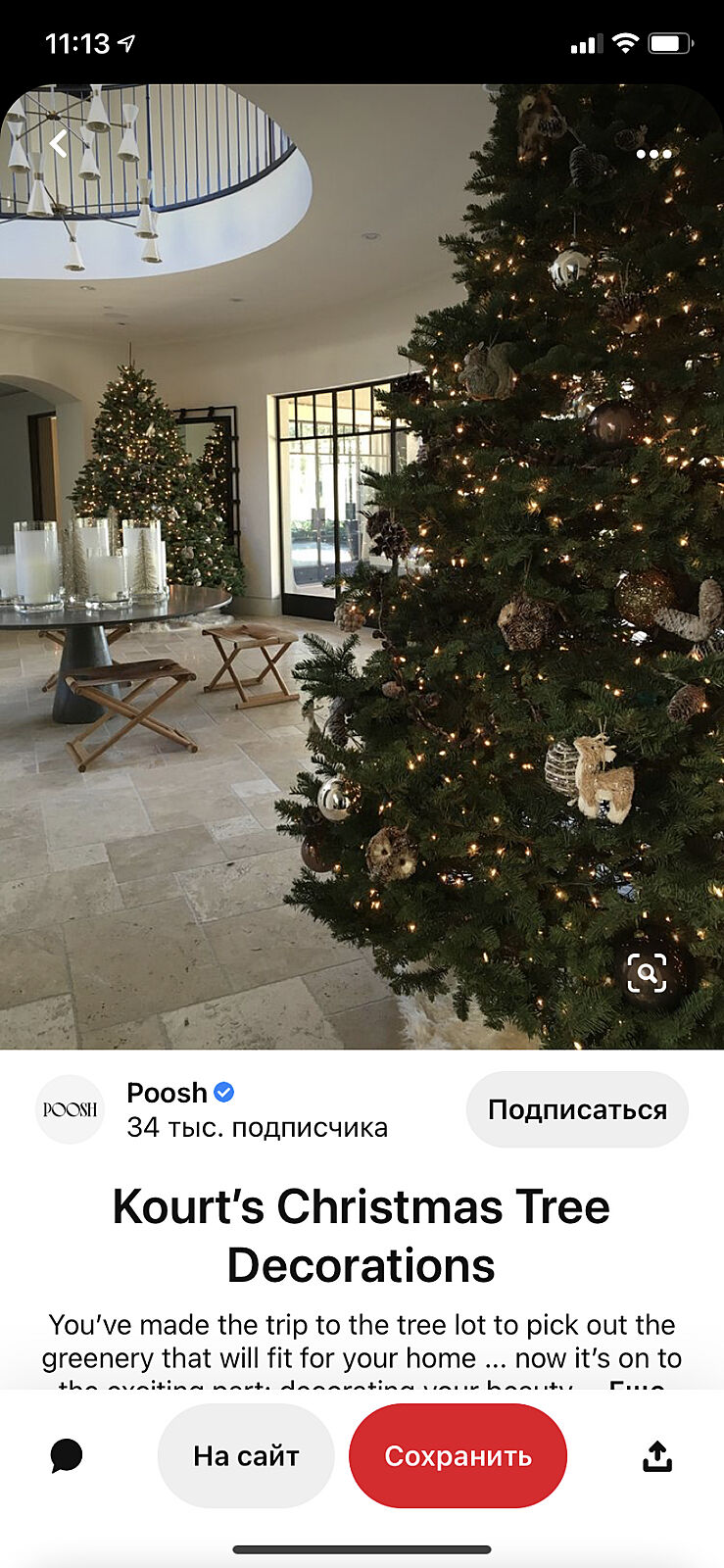Start visual search on the pin image
This screenshot has width=724, height=1568.
(x=647, y=973)
